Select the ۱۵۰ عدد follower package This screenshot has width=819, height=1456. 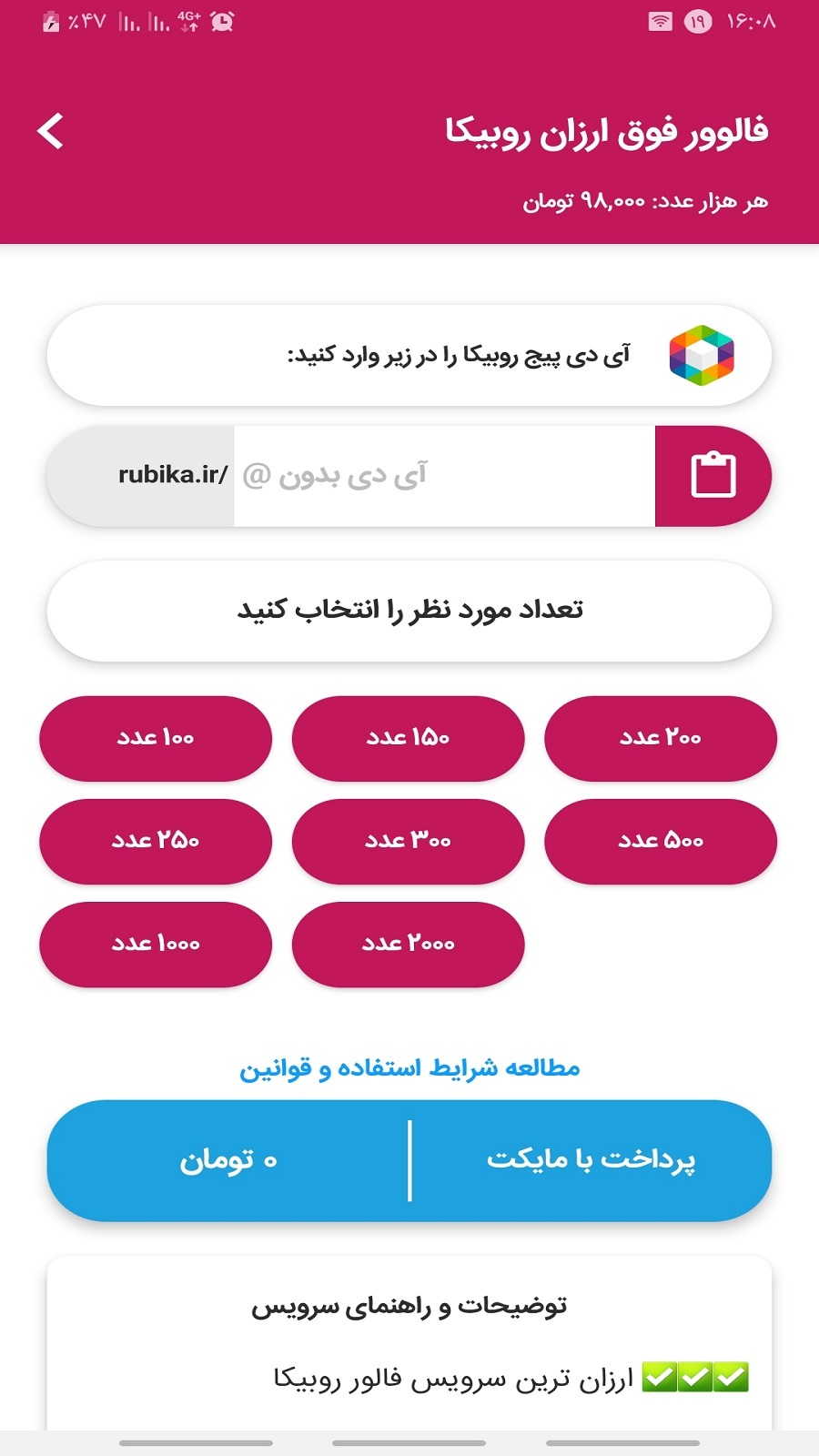pos(408,739)
